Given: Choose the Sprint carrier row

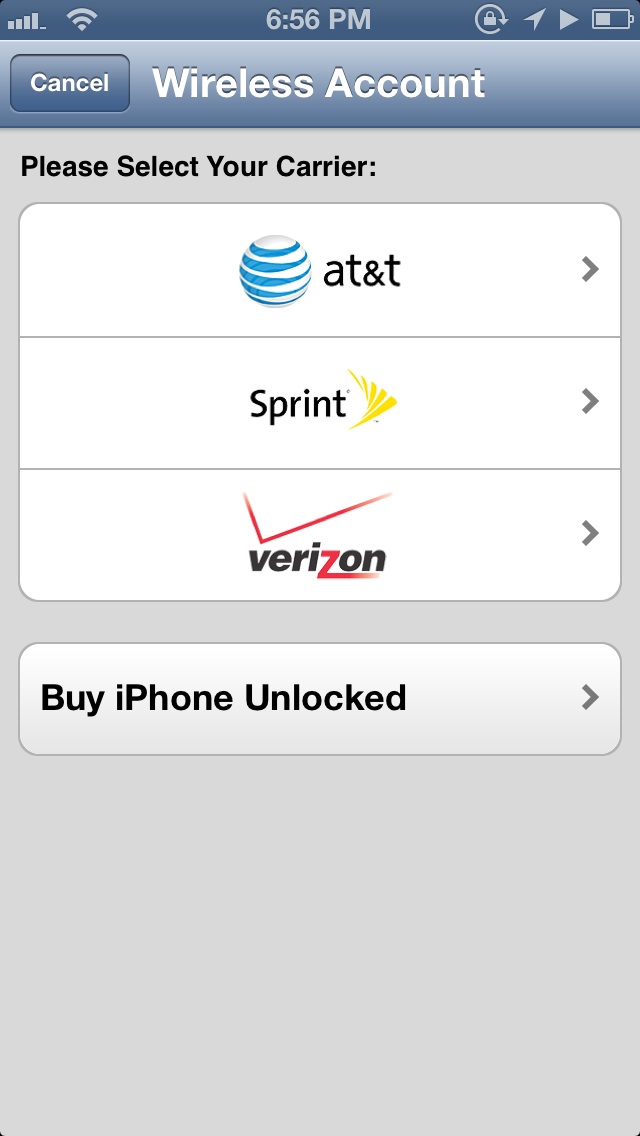Looking at the screenshot, I should [320, 403].
